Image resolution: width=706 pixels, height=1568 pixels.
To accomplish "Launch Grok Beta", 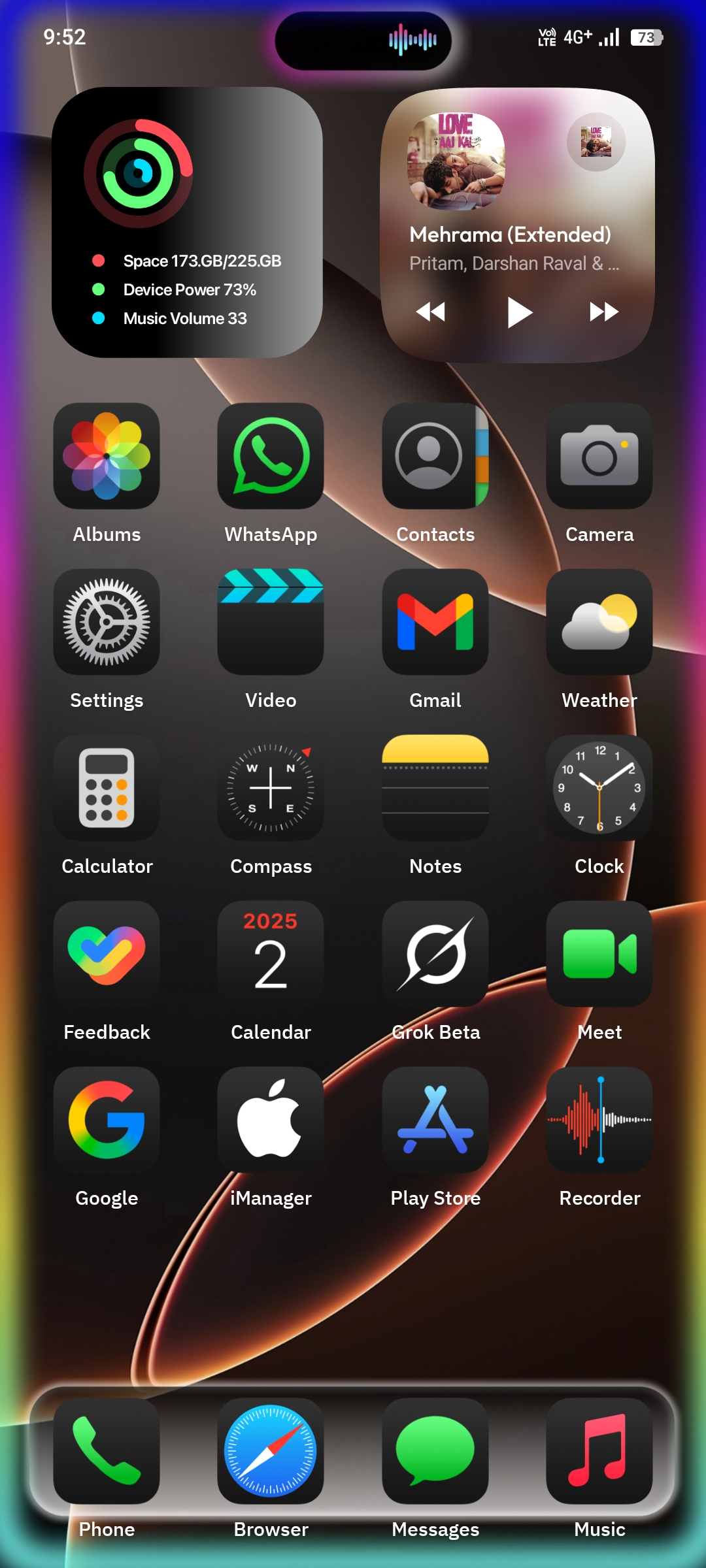I will [435, 954].
